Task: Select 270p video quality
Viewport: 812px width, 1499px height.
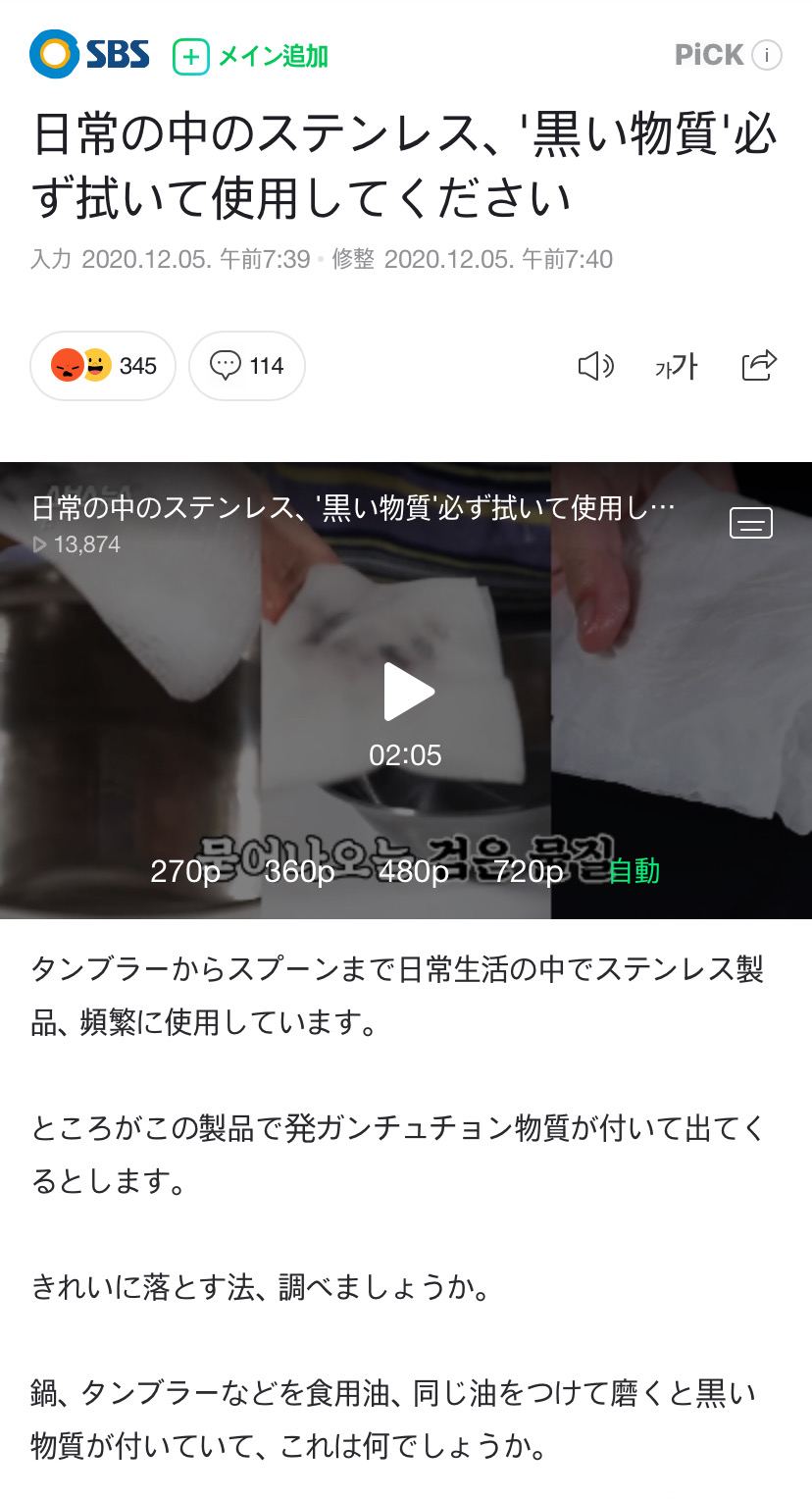Action: coord(185,871)
